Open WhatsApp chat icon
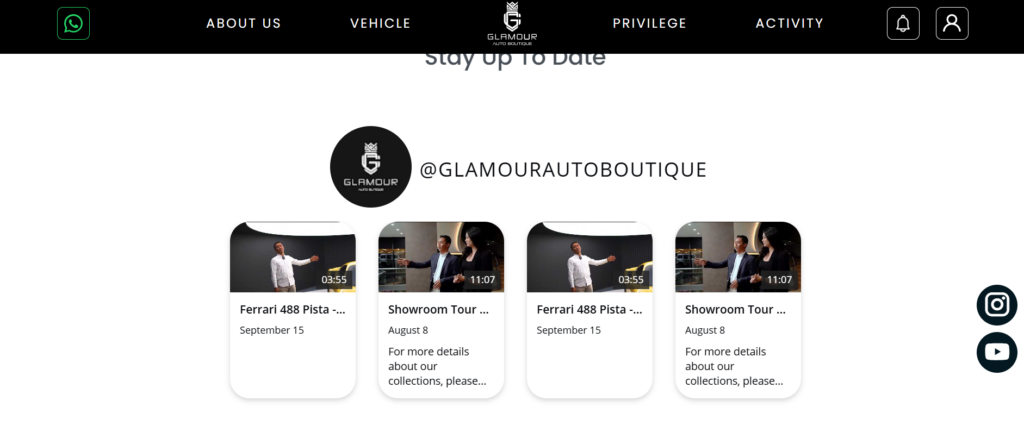Viewport: 1024px width, 438px height. (73, 23)
